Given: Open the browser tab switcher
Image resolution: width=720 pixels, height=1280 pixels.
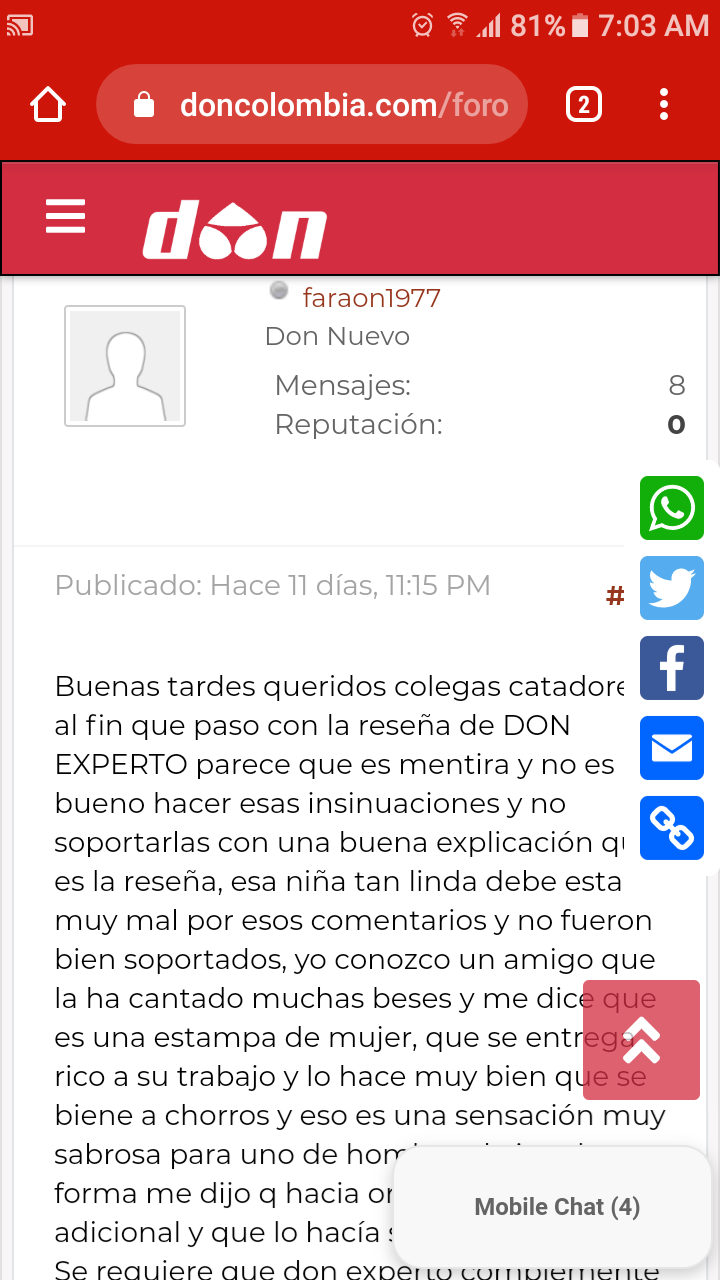Looking at the screenshot, I should pos(584,105).
